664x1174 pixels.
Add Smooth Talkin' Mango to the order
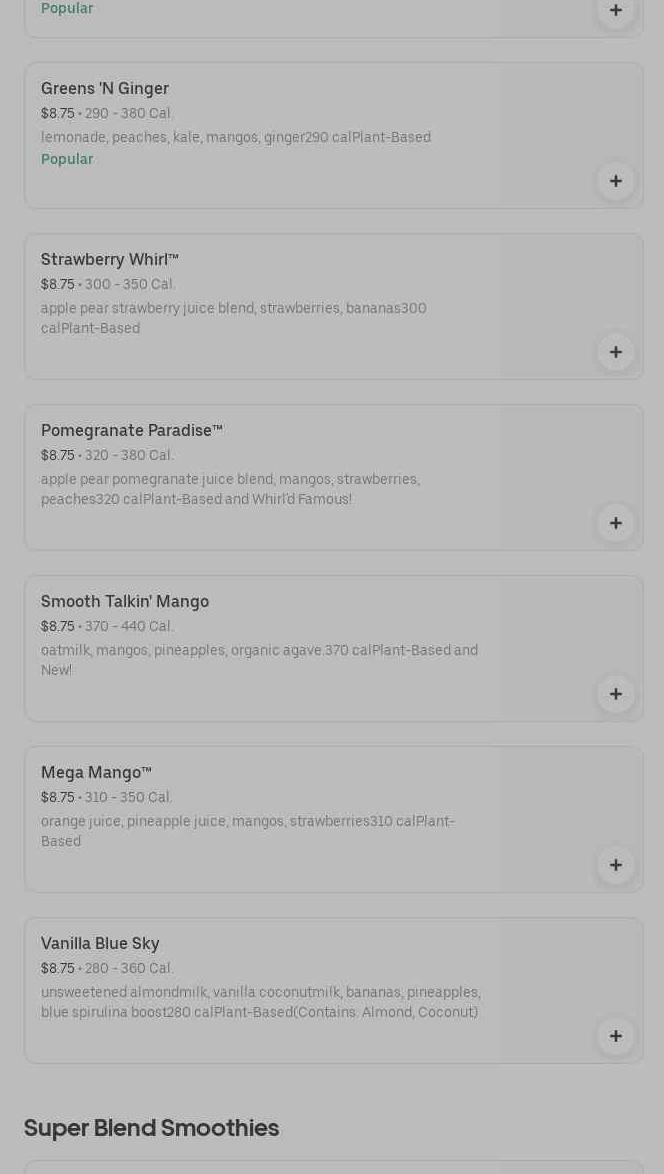tap(615, 694)
